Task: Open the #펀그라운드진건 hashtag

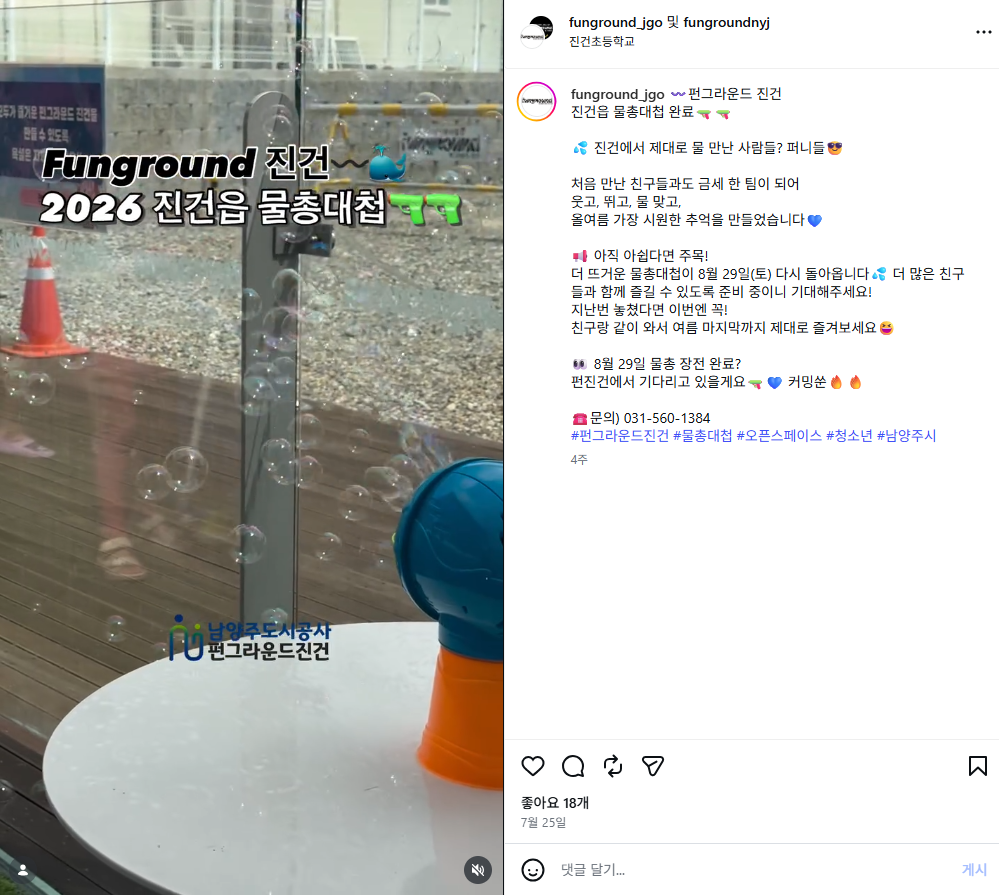Action: click(619, 436)
